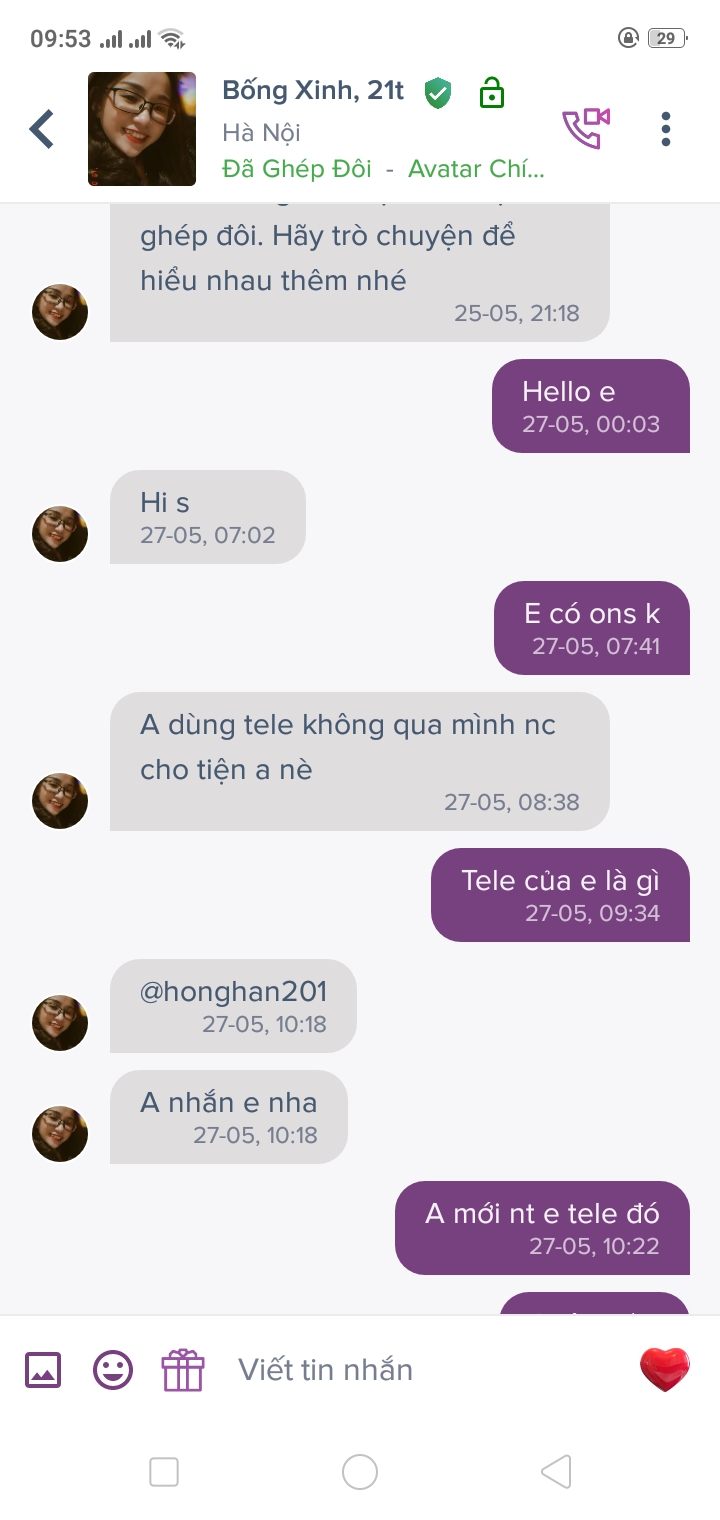This screenshot has width=720, height=1520.
Task: Open Bống Xinh's profile photo in header
Action: coord(142,130)
